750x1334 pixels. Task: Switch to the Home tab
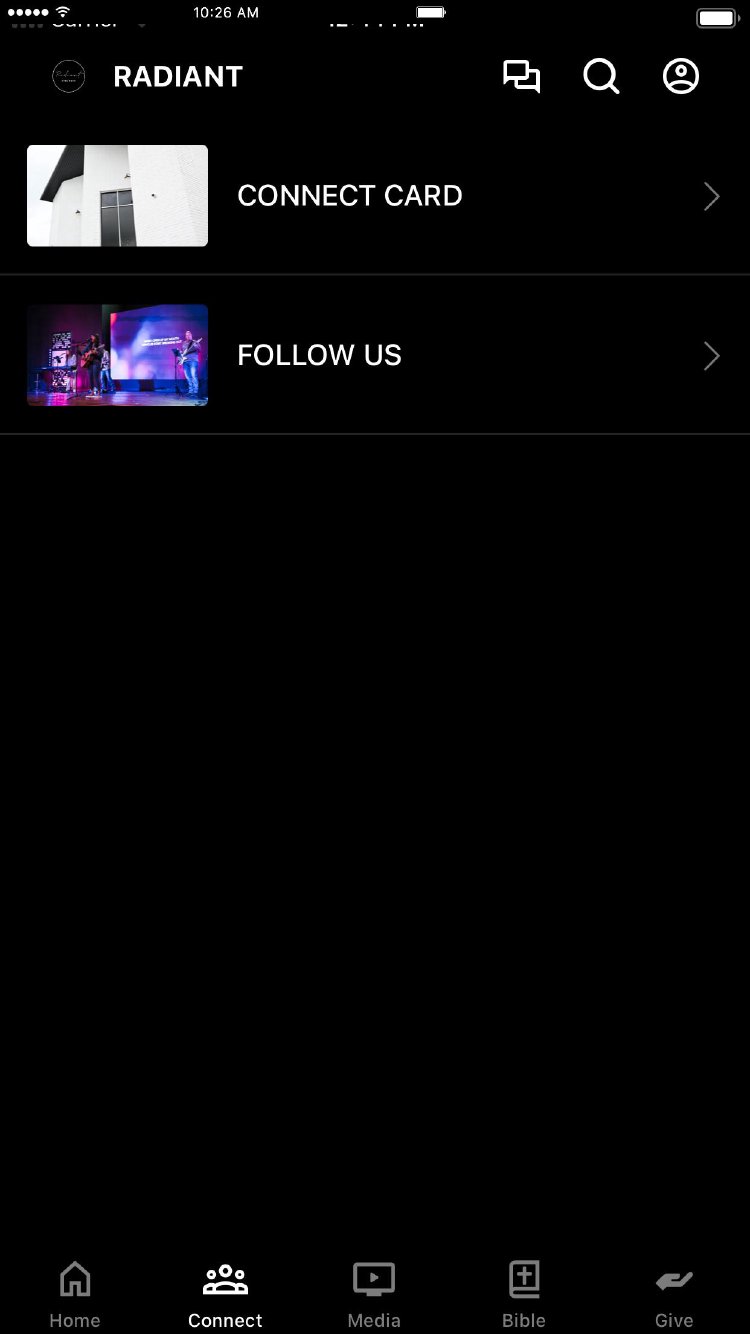[x=75, y=1294]
